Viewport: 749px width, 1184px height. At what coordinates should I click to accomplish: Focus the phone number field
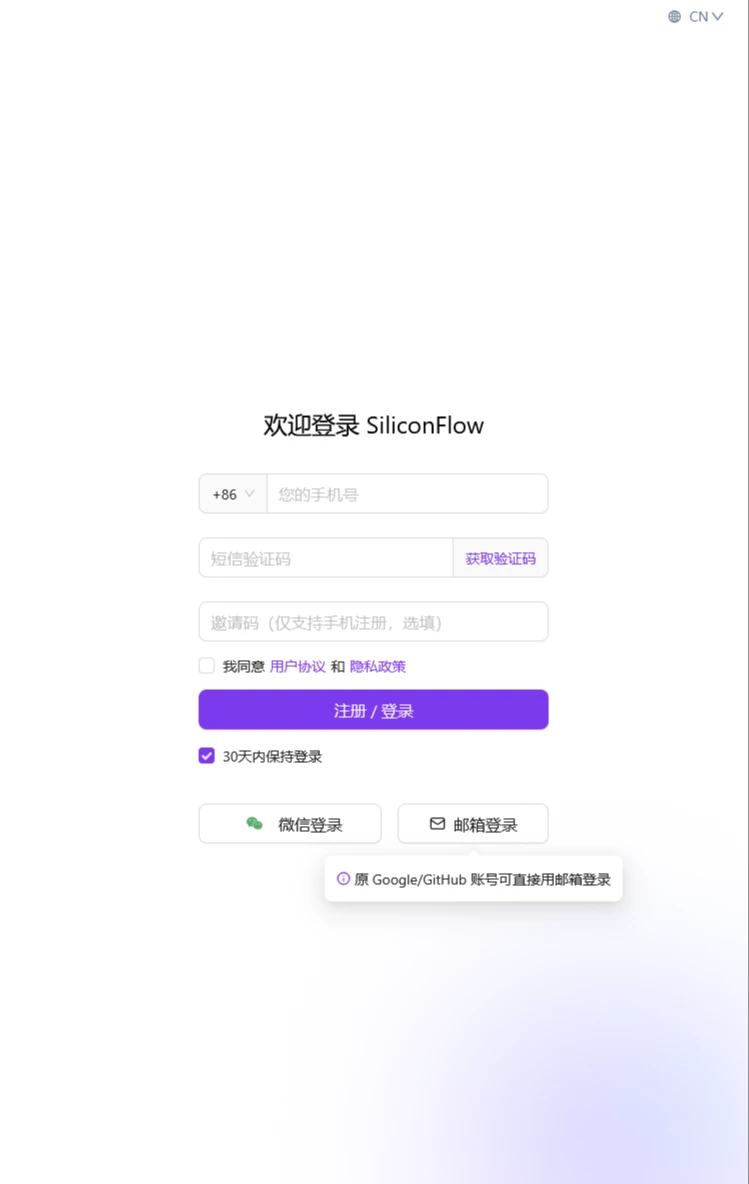point(407,494)
